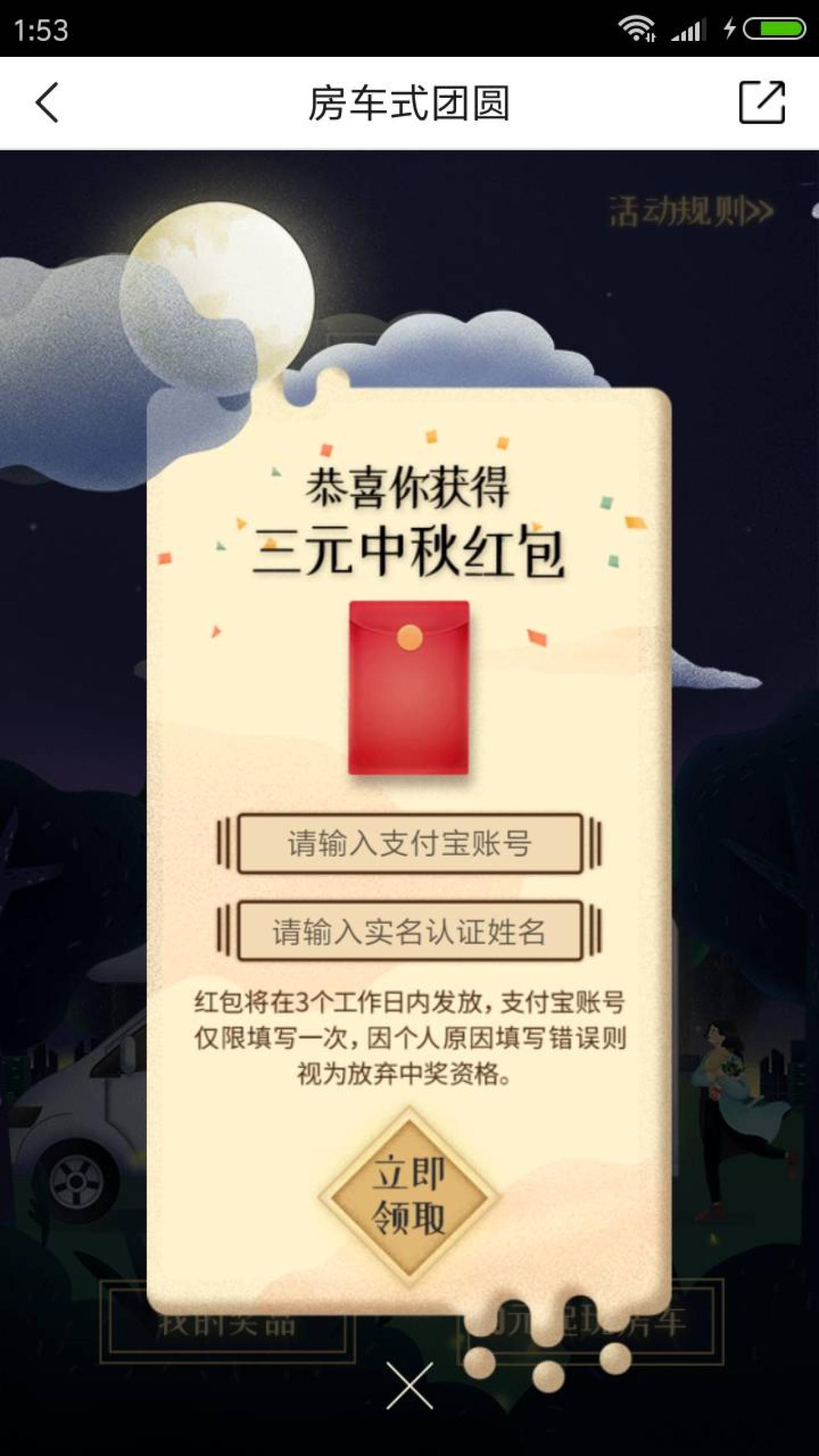The height and width of the screenshot is (1456, 819).
Task: Go back using the header arrow
Action: [47, 102]
